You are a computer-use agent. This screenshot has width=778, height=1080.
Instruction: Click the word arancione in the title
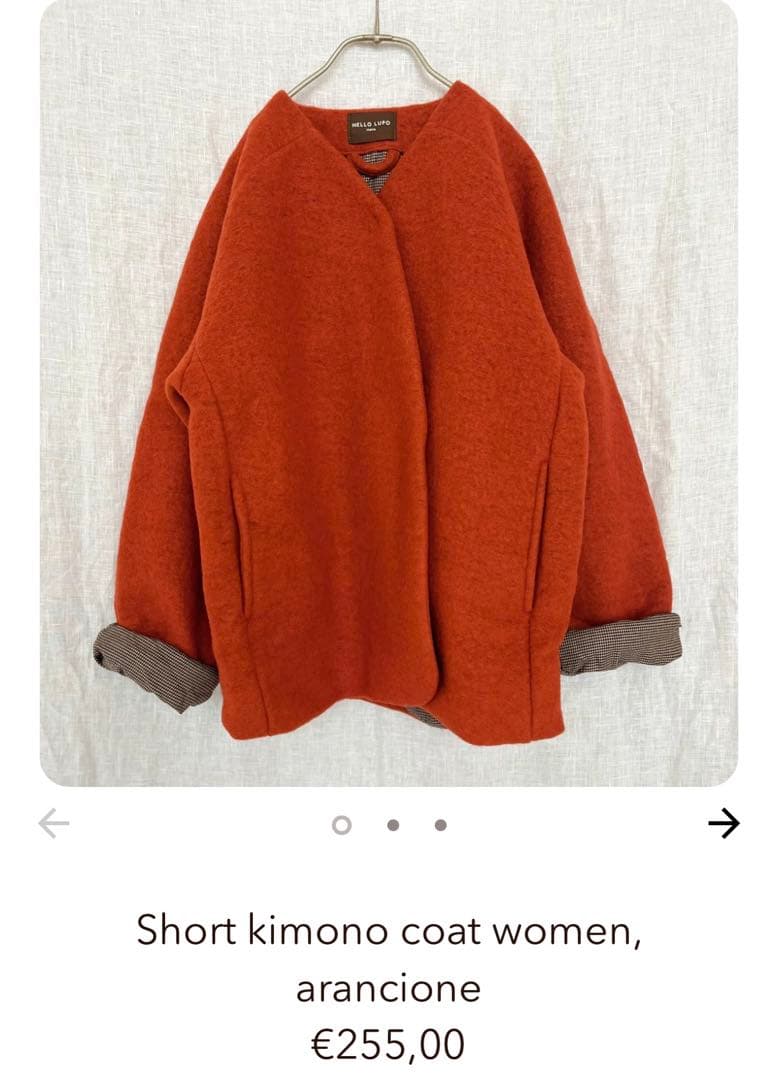(x=388, y=987)
